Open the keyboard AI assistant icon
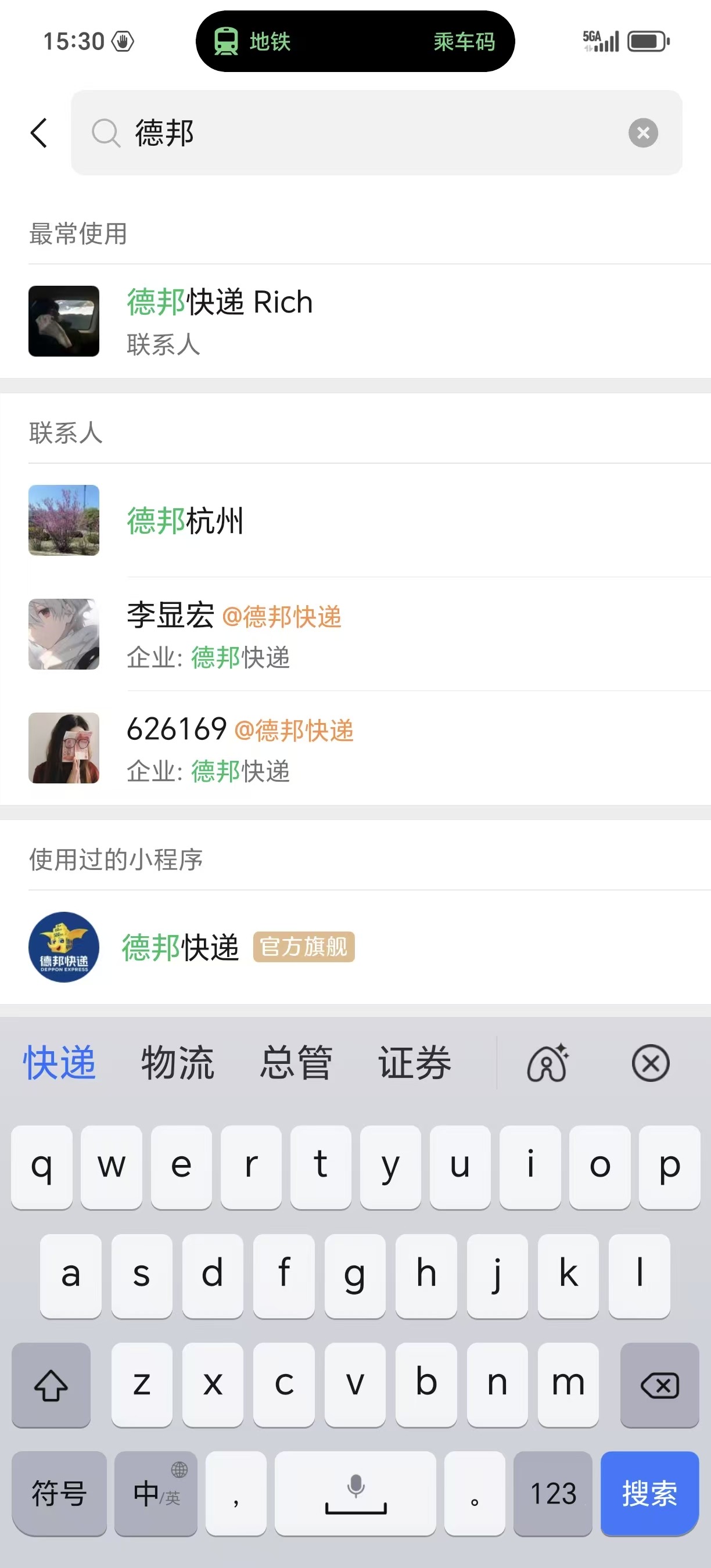 (547, 1063)
